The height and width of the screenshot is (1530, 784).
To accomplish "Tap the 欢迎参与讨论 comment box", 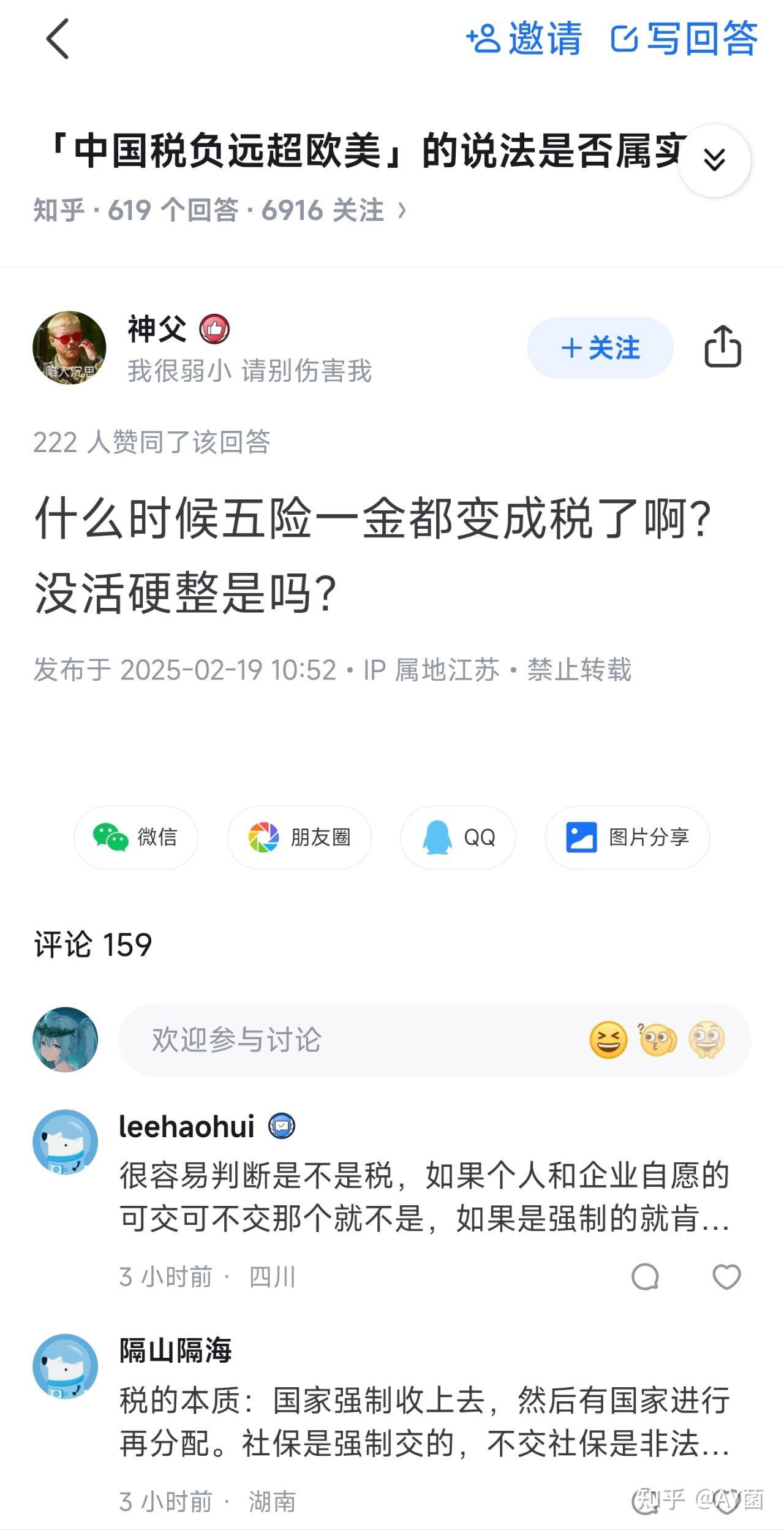I will [343, 1040].
